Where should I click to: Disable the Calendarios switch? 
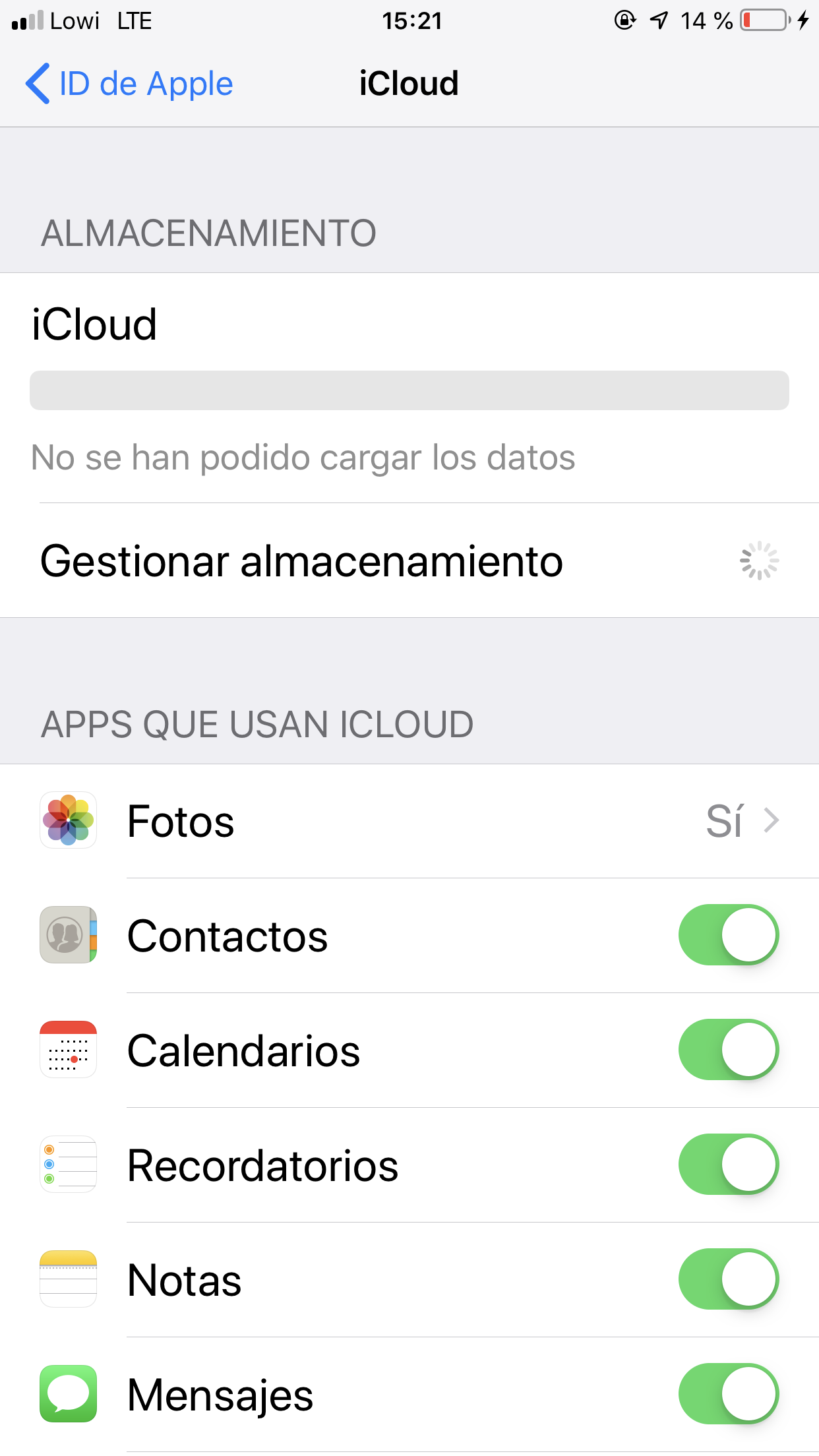[728, 1050]
